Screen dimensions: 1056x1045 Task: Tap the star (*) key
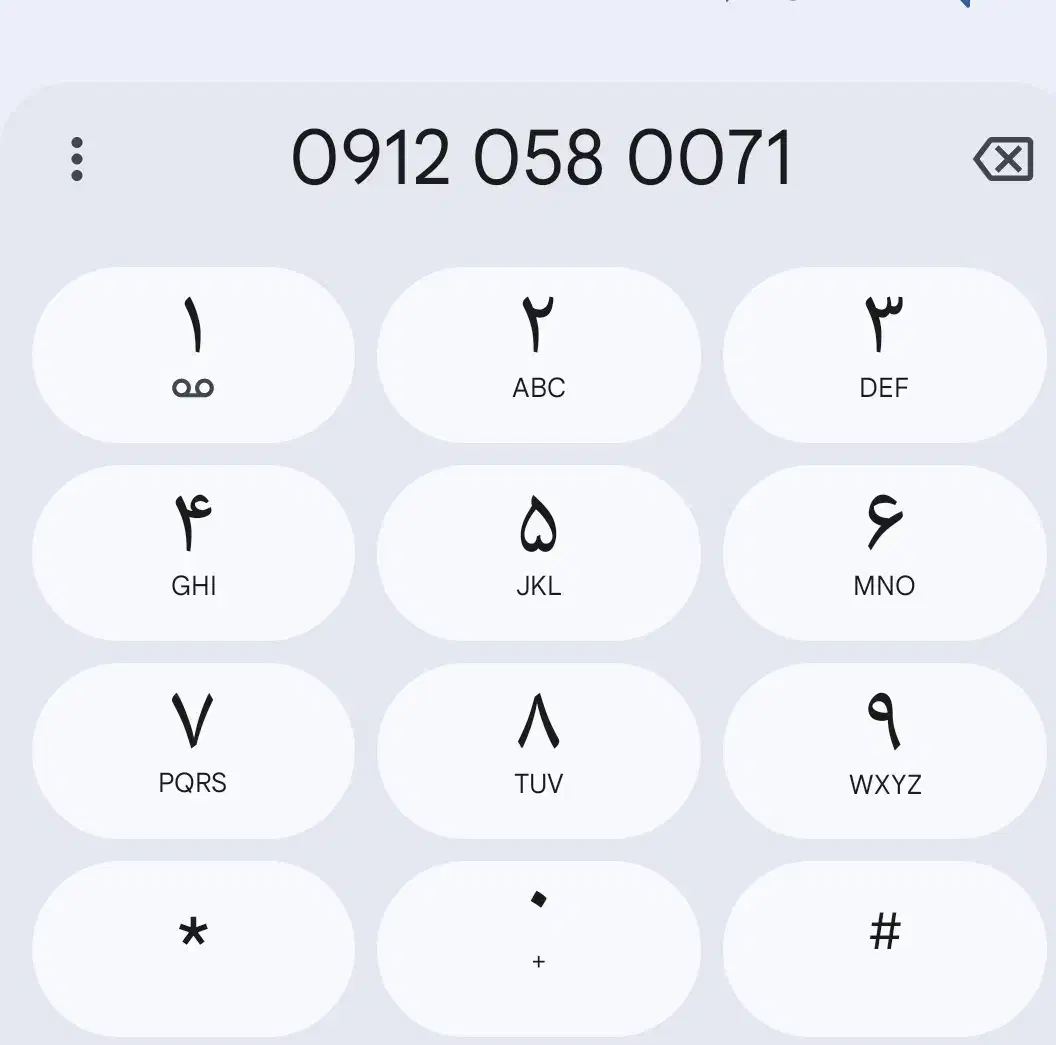coord(193,946)
